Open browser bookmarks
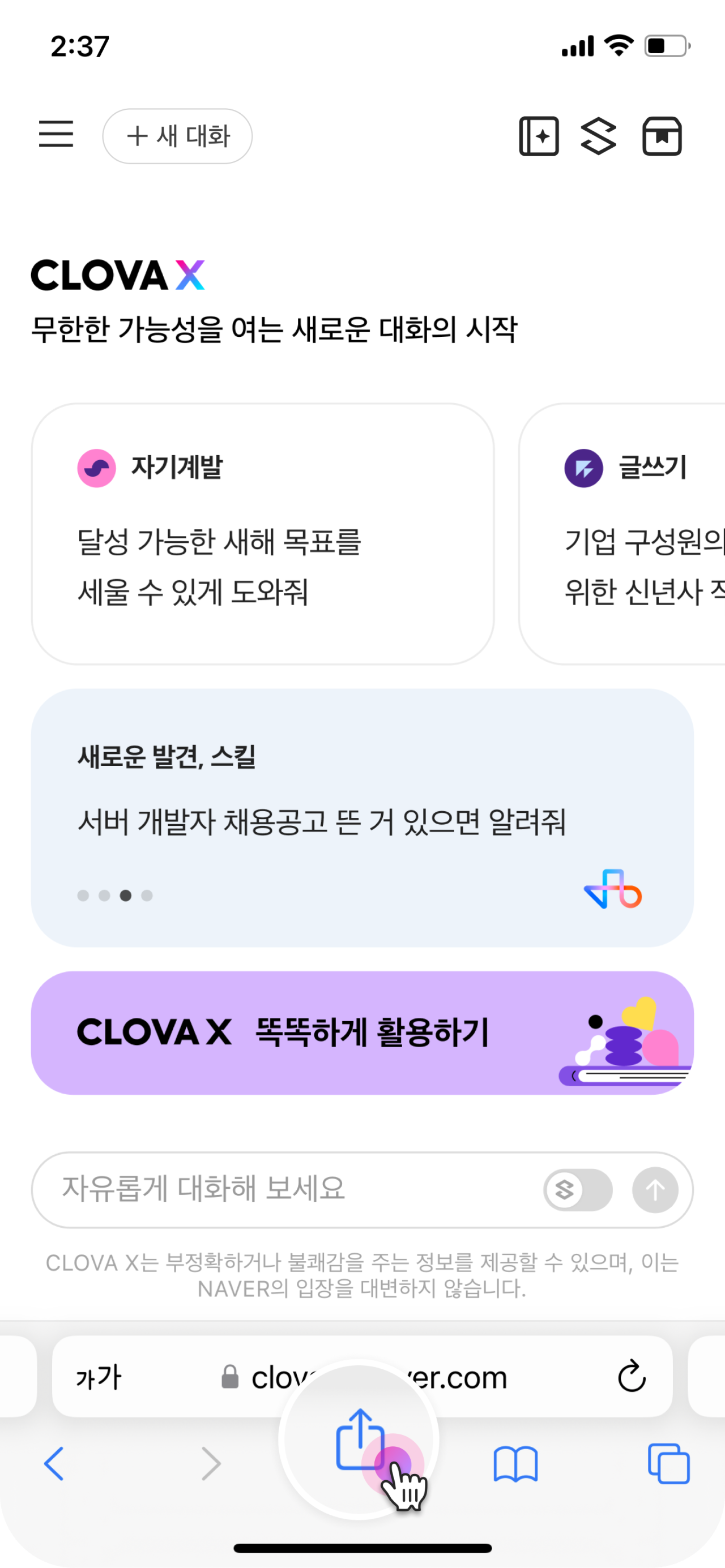Screen dimensions: 725x1568 tap(515, 1463)
